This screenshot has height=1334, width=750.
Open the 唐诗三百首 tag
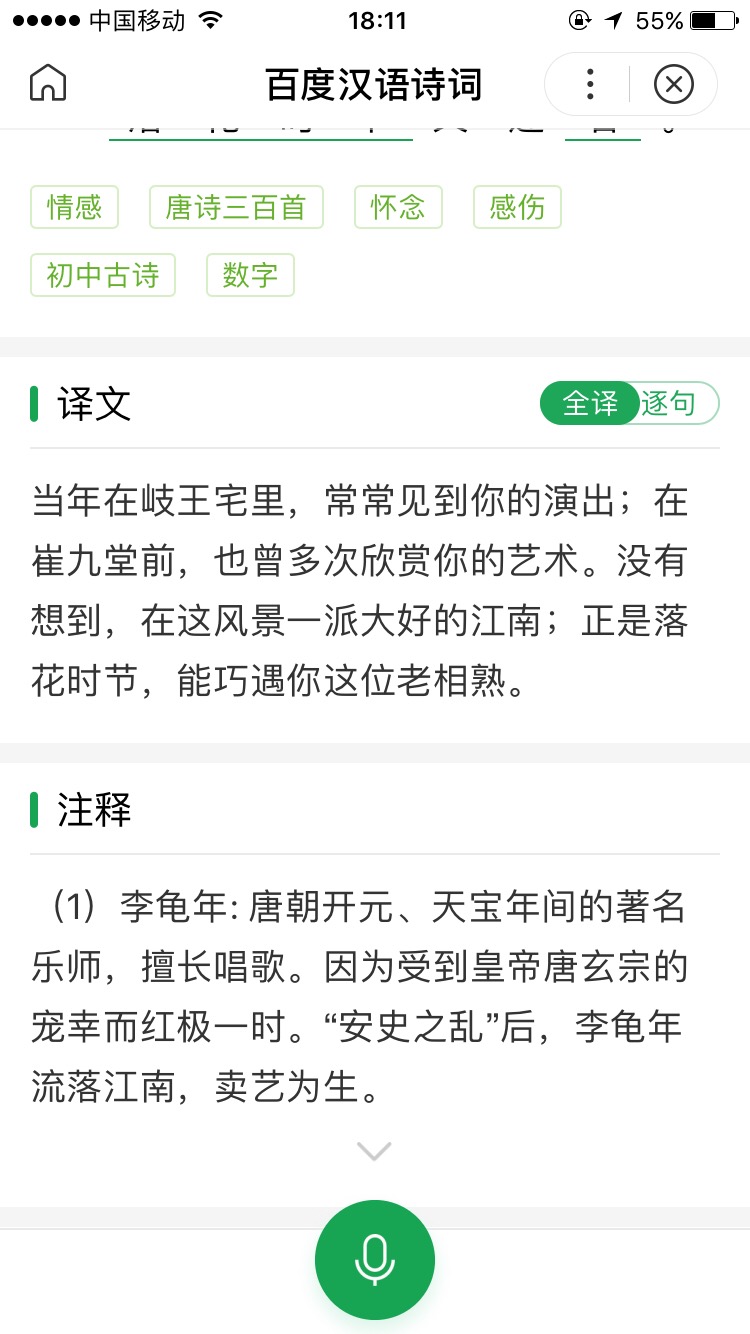pyautogui.click(x=236, y=207)
